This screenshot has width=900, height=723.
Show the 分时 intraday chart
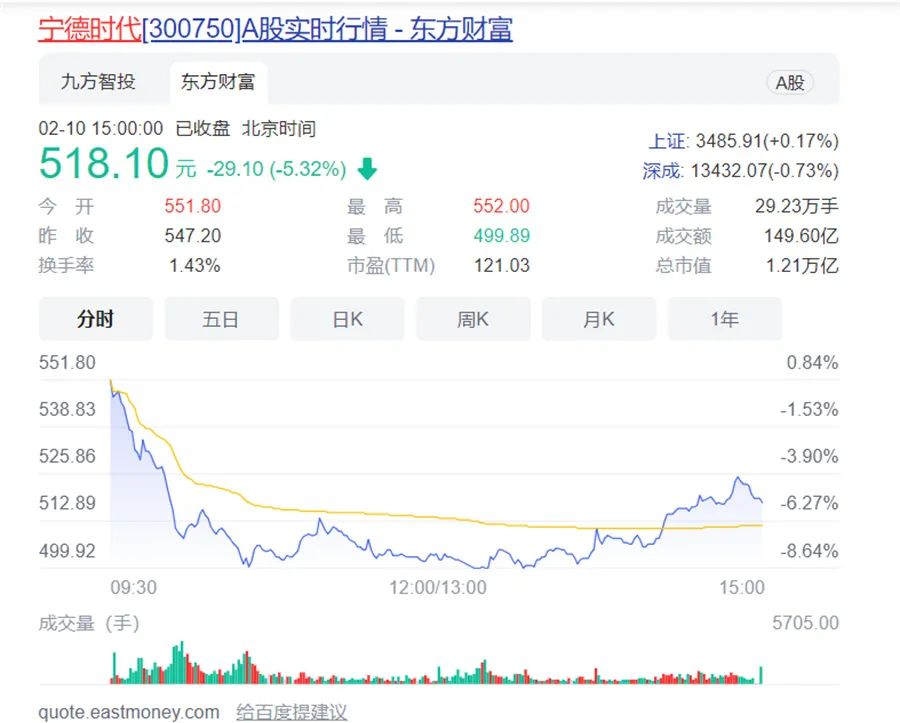(x=95, y=319)
